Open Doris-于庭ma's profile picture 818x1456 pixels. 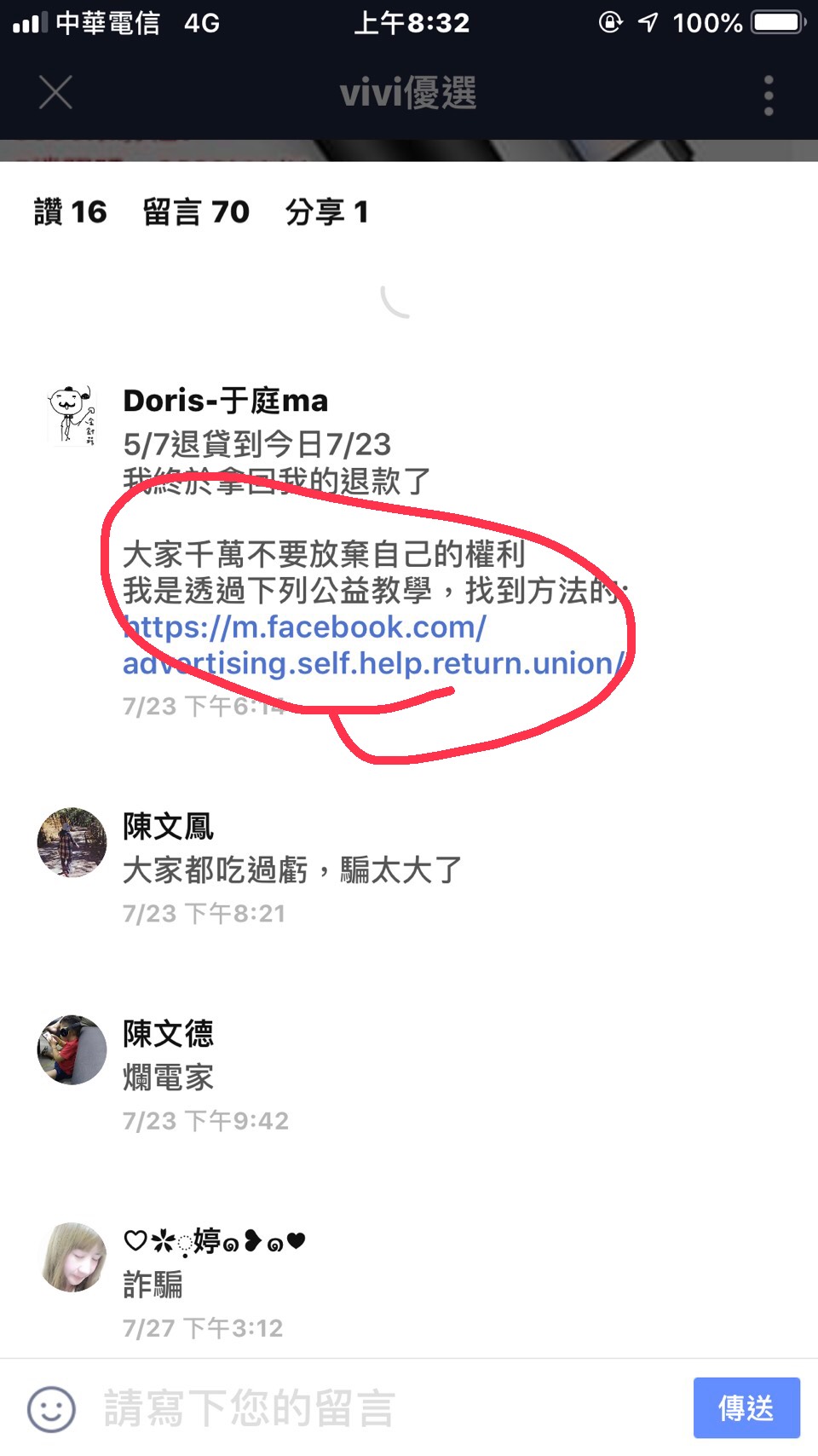point(72,416)
